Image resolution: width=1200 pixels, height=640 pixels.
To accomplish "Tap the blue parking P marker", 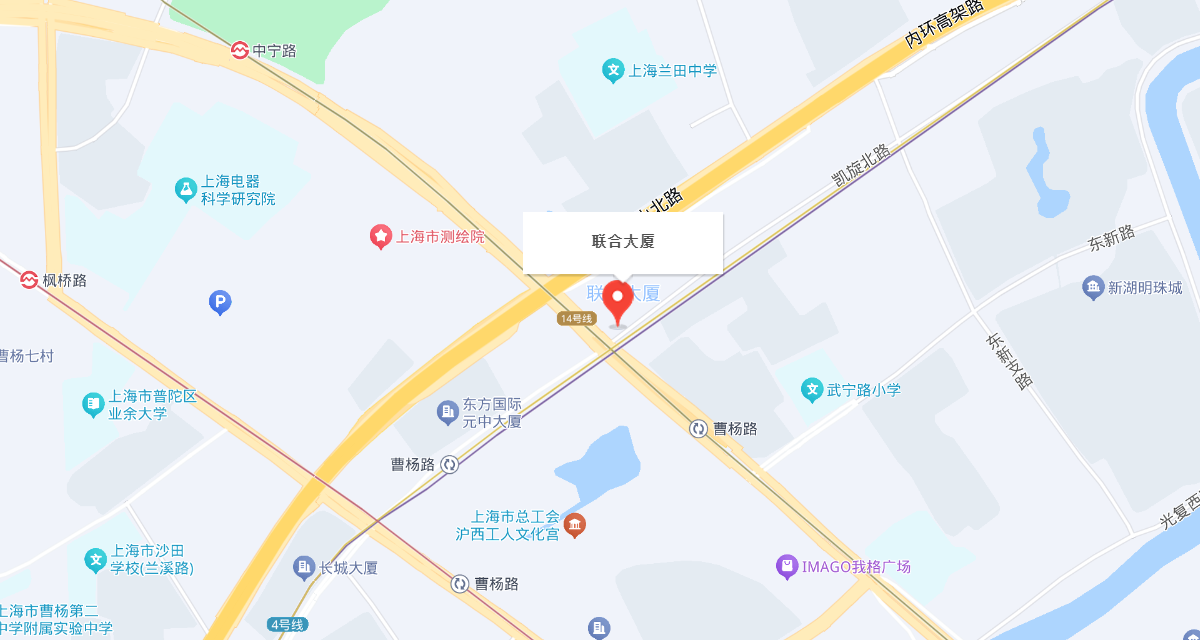I will 220,301.
